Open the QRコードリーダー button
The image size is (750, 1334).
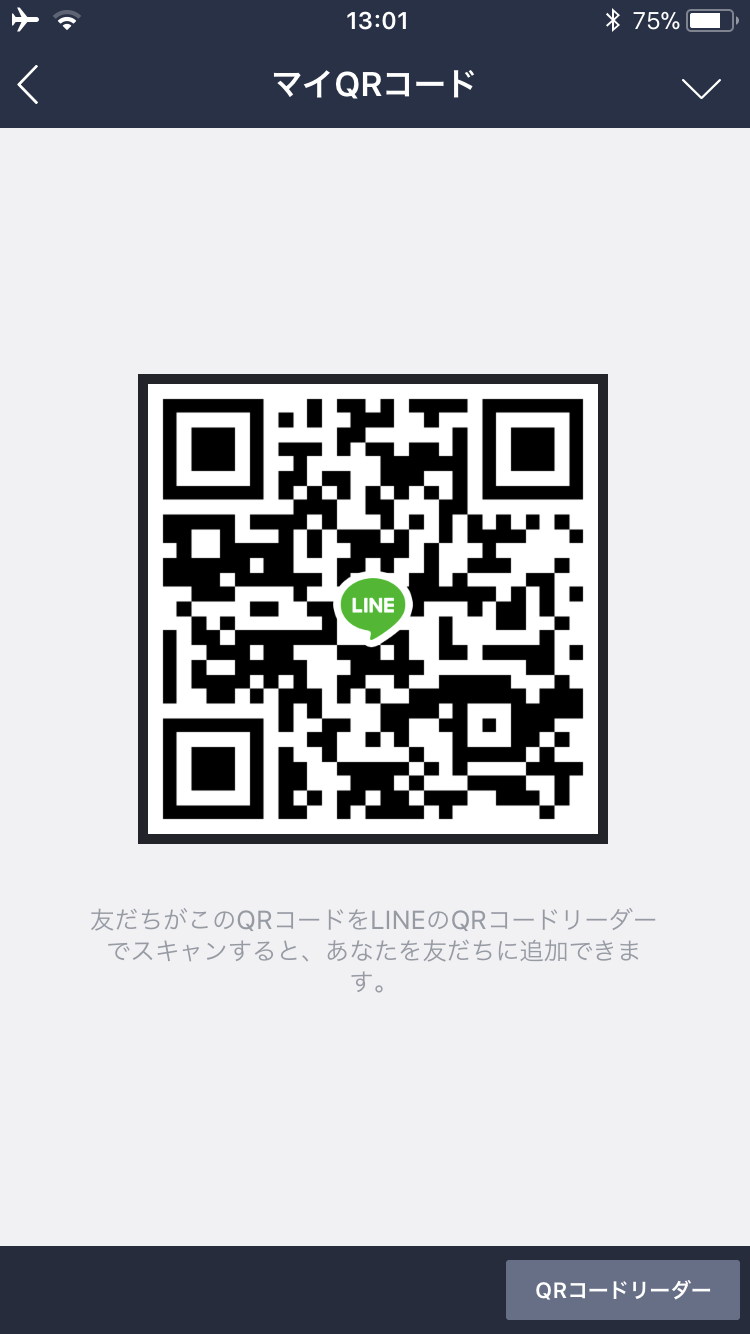click(622, 1290)
